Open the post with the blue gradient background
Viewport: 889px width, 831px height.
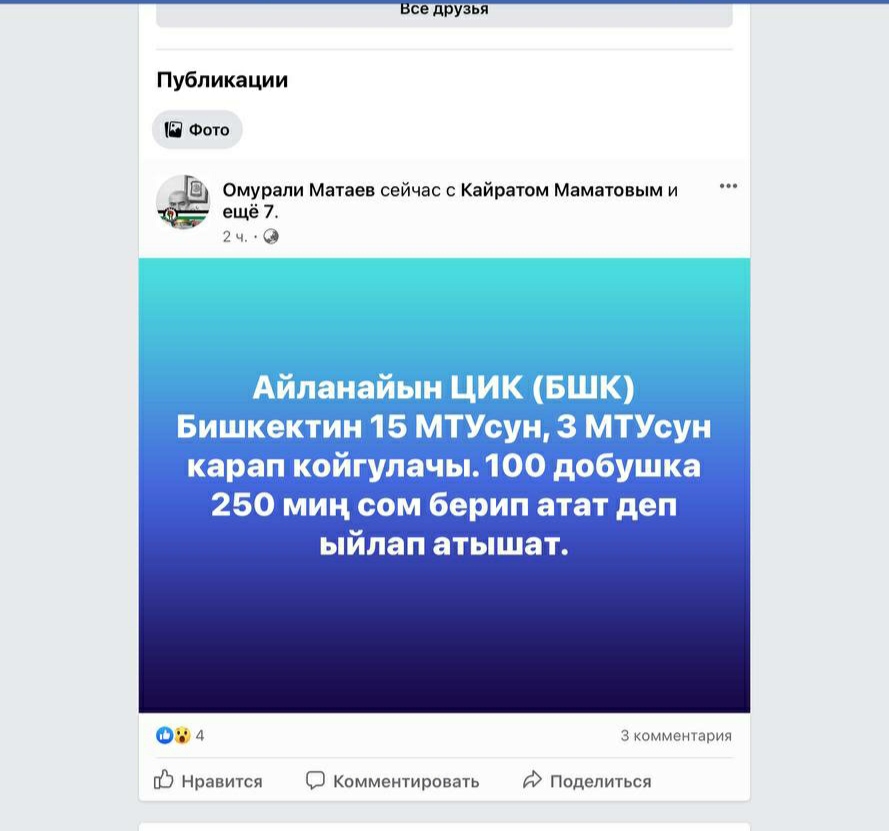(x=444, y=485)
